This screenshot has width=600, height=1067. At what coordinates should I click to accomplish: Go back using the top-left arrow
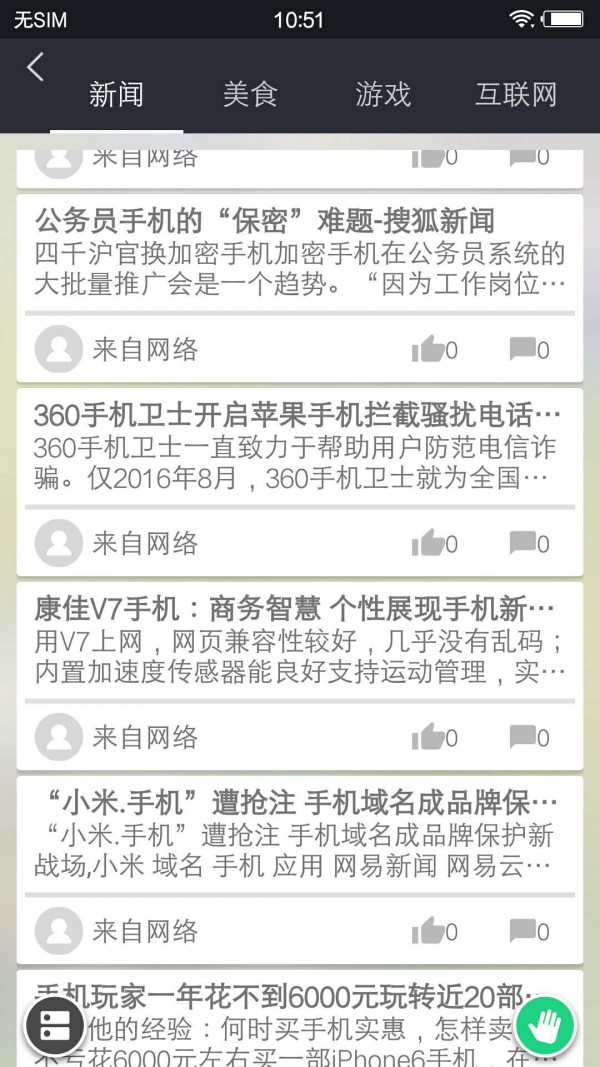click(x=35, y=67)
